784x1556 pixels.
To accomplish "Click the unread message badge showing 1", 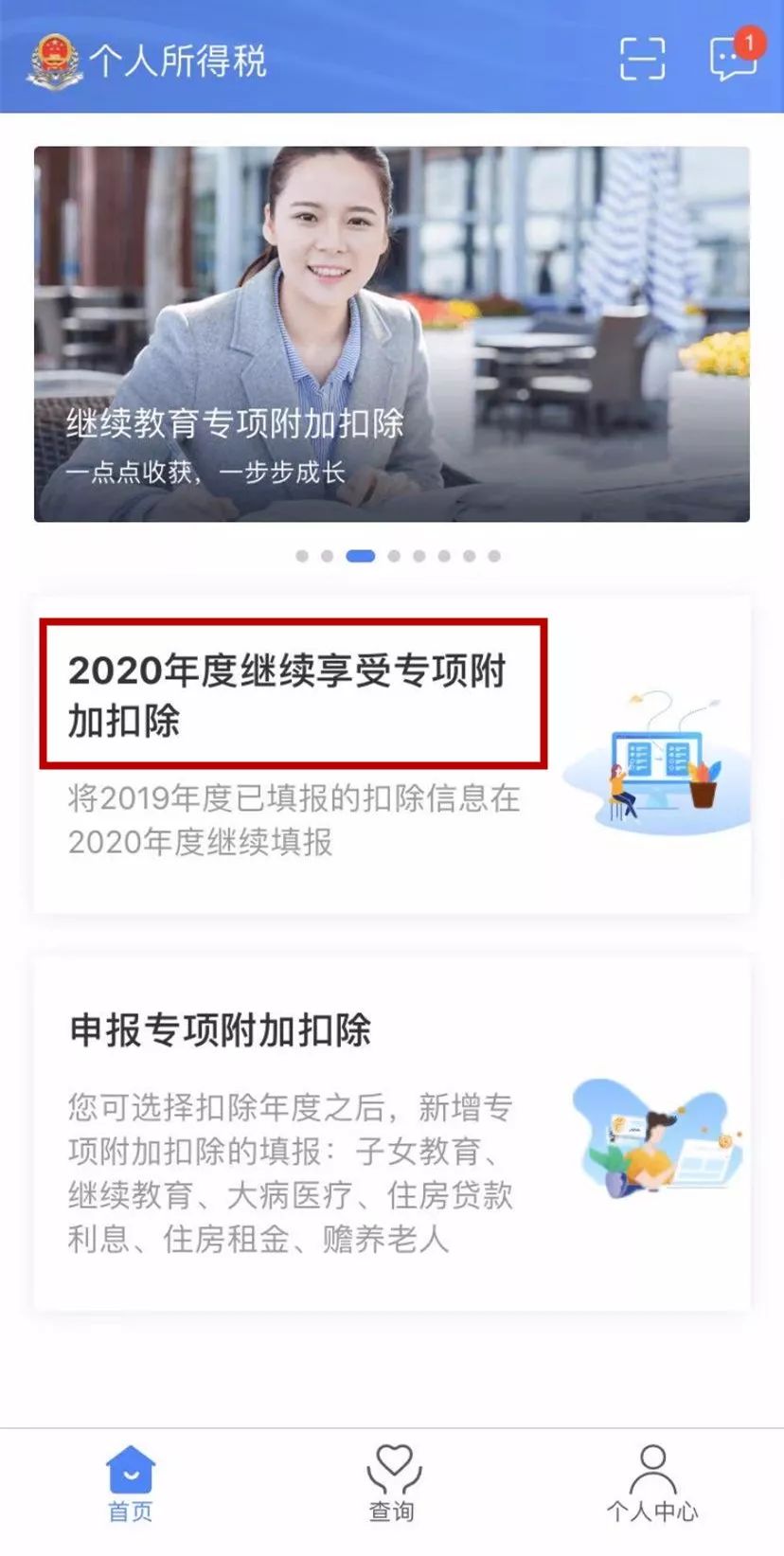I will [x=750, y=42].
